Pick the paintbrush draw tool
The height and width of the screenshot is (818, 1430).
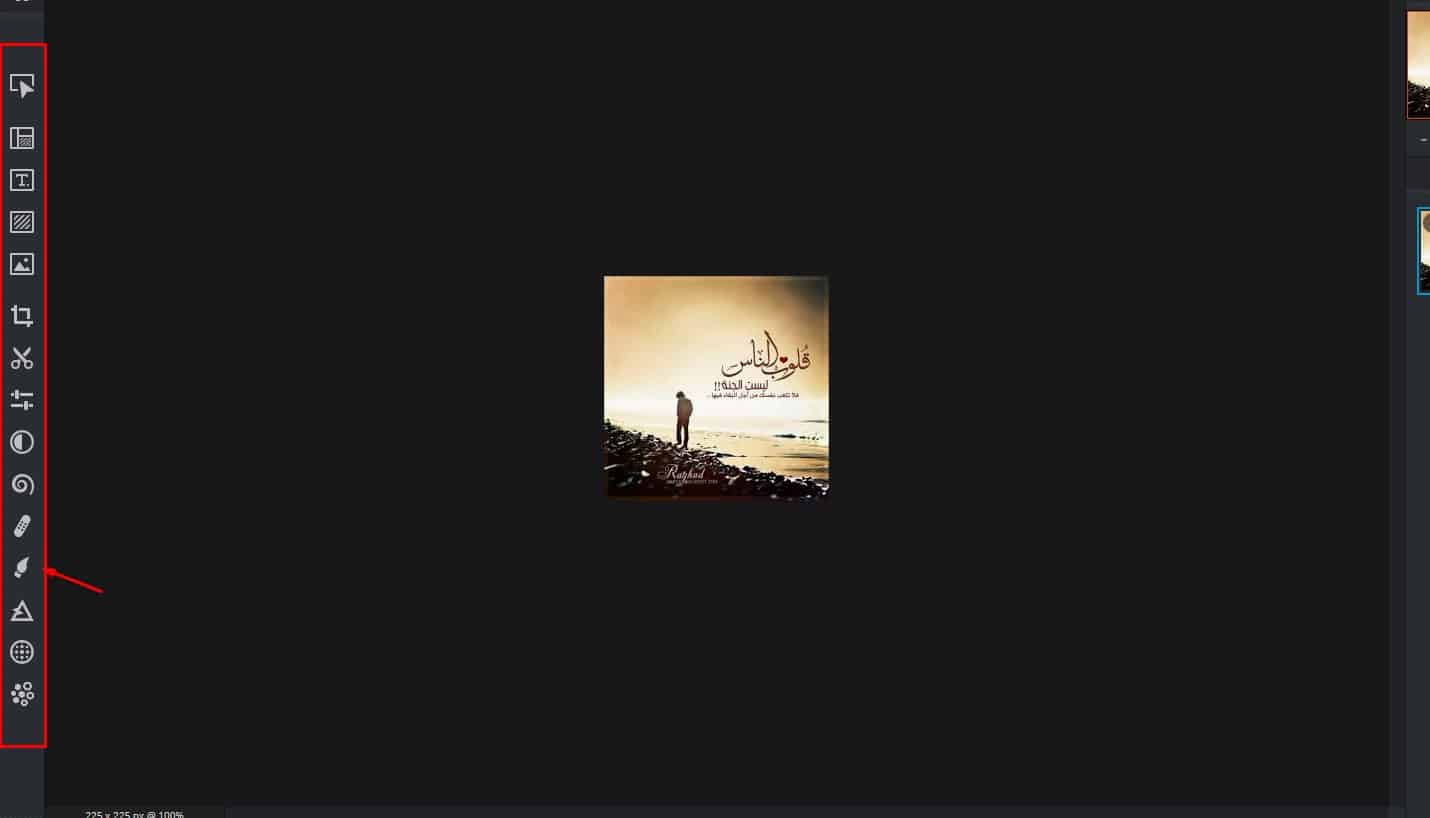tap(22, 568)
